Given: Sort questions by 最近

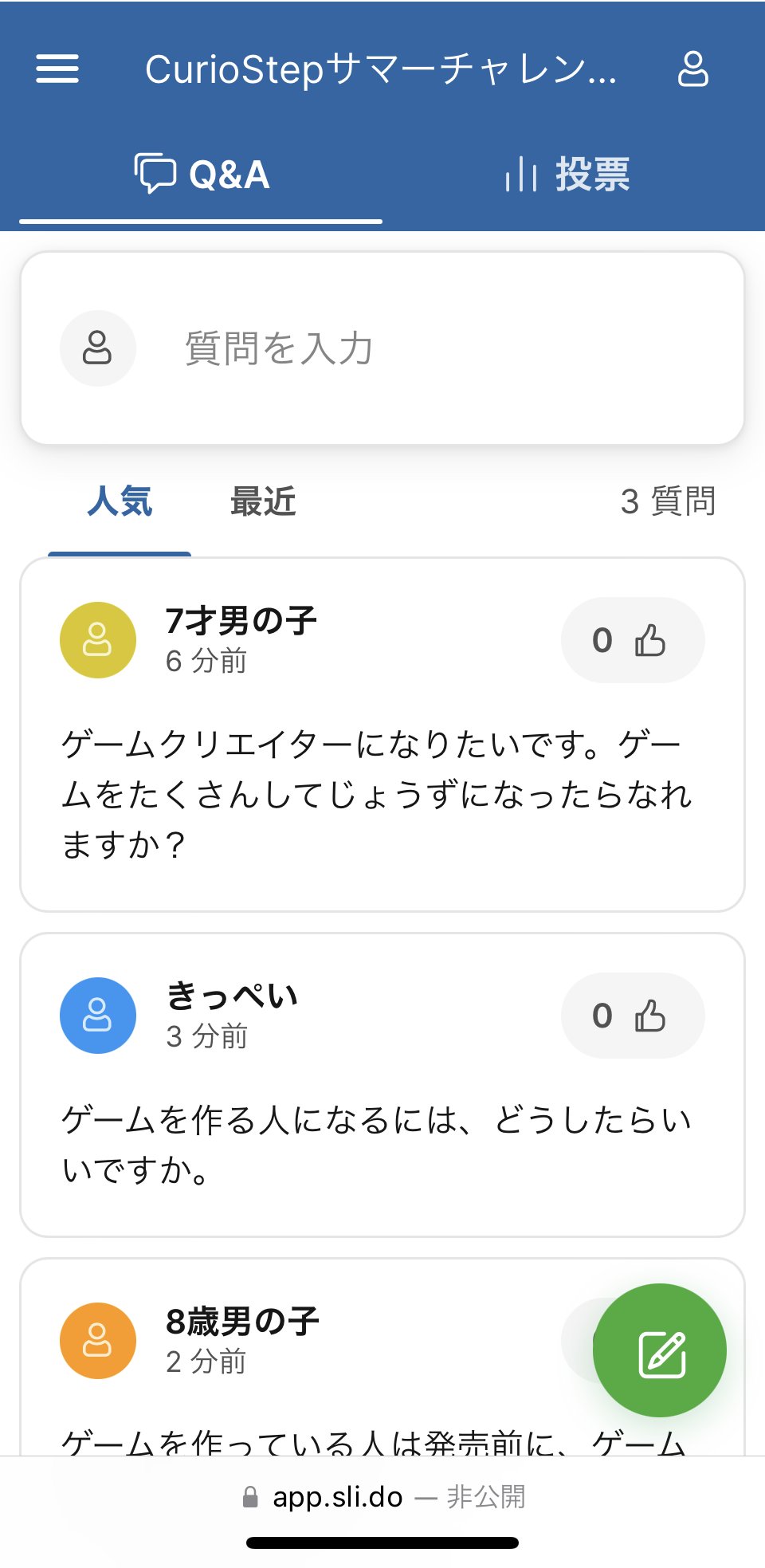Looking at the screenshot, I should click(x=263, y=502).
